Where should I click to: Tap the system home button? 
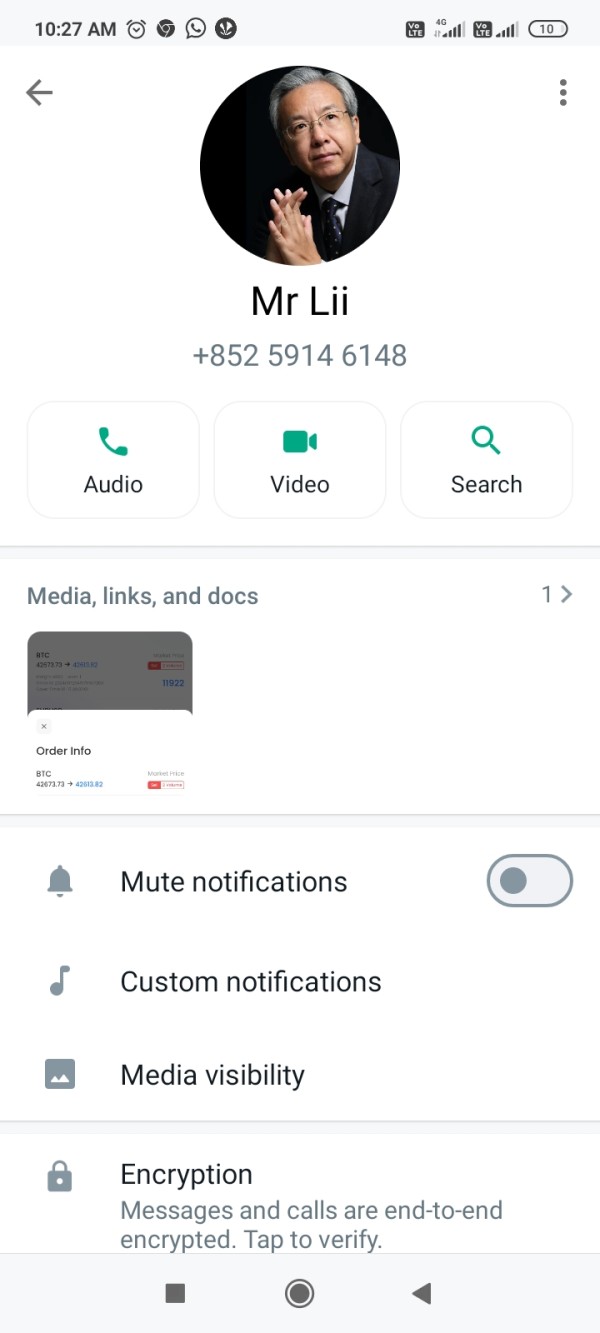pos(299,1293)
